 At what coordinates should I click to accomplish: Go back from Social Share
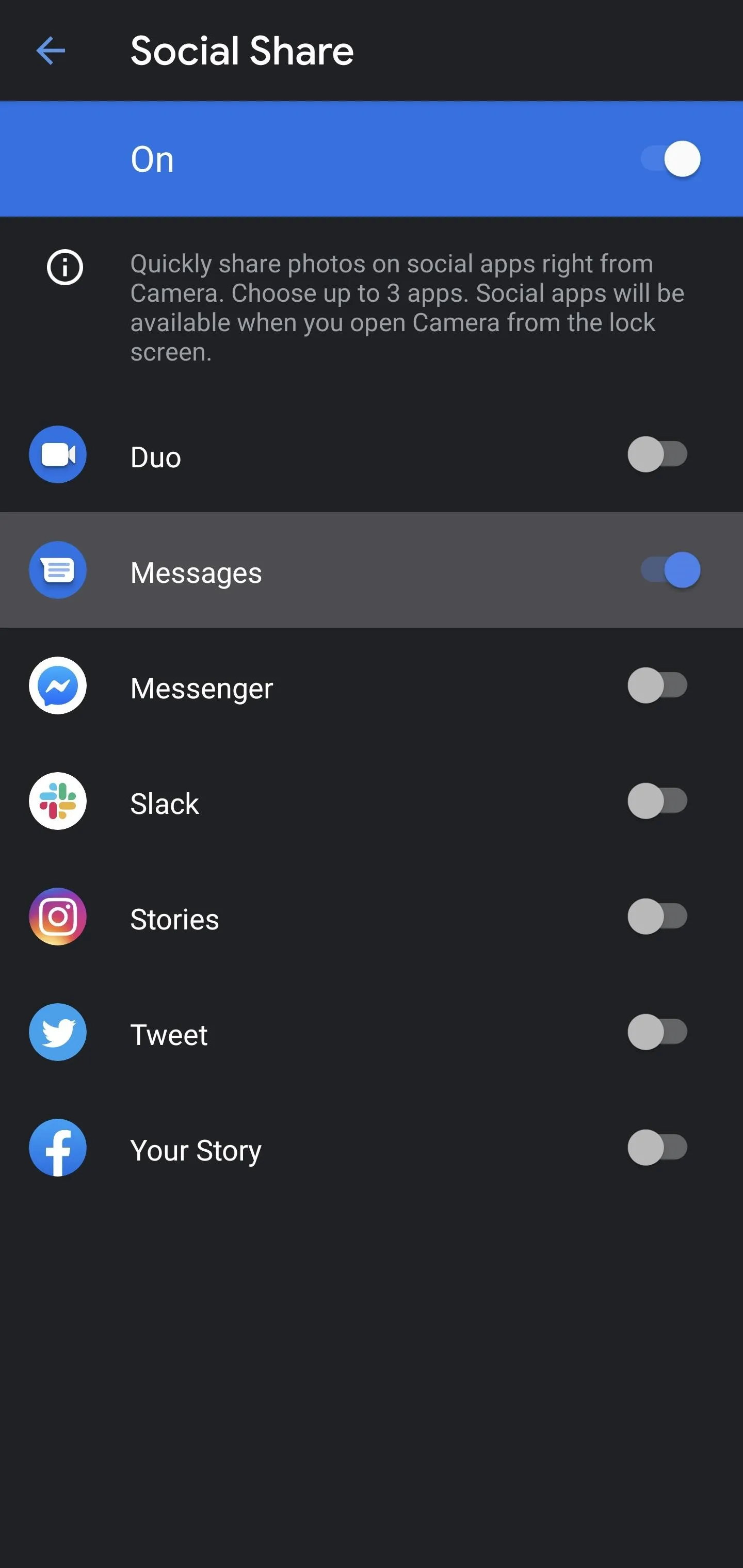pyautogui.click(x=51, y=51)
